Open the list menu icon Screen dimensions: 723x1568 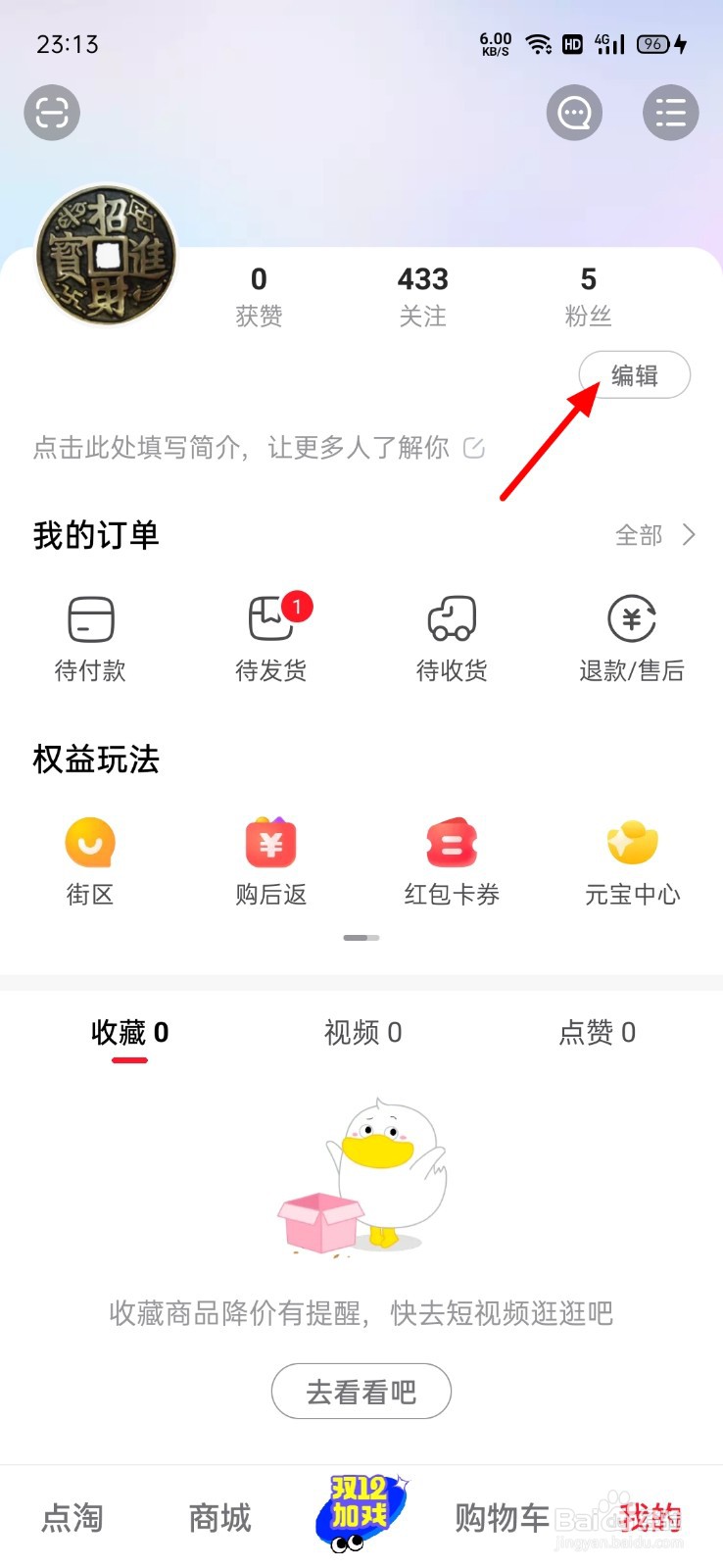[671, 113]
